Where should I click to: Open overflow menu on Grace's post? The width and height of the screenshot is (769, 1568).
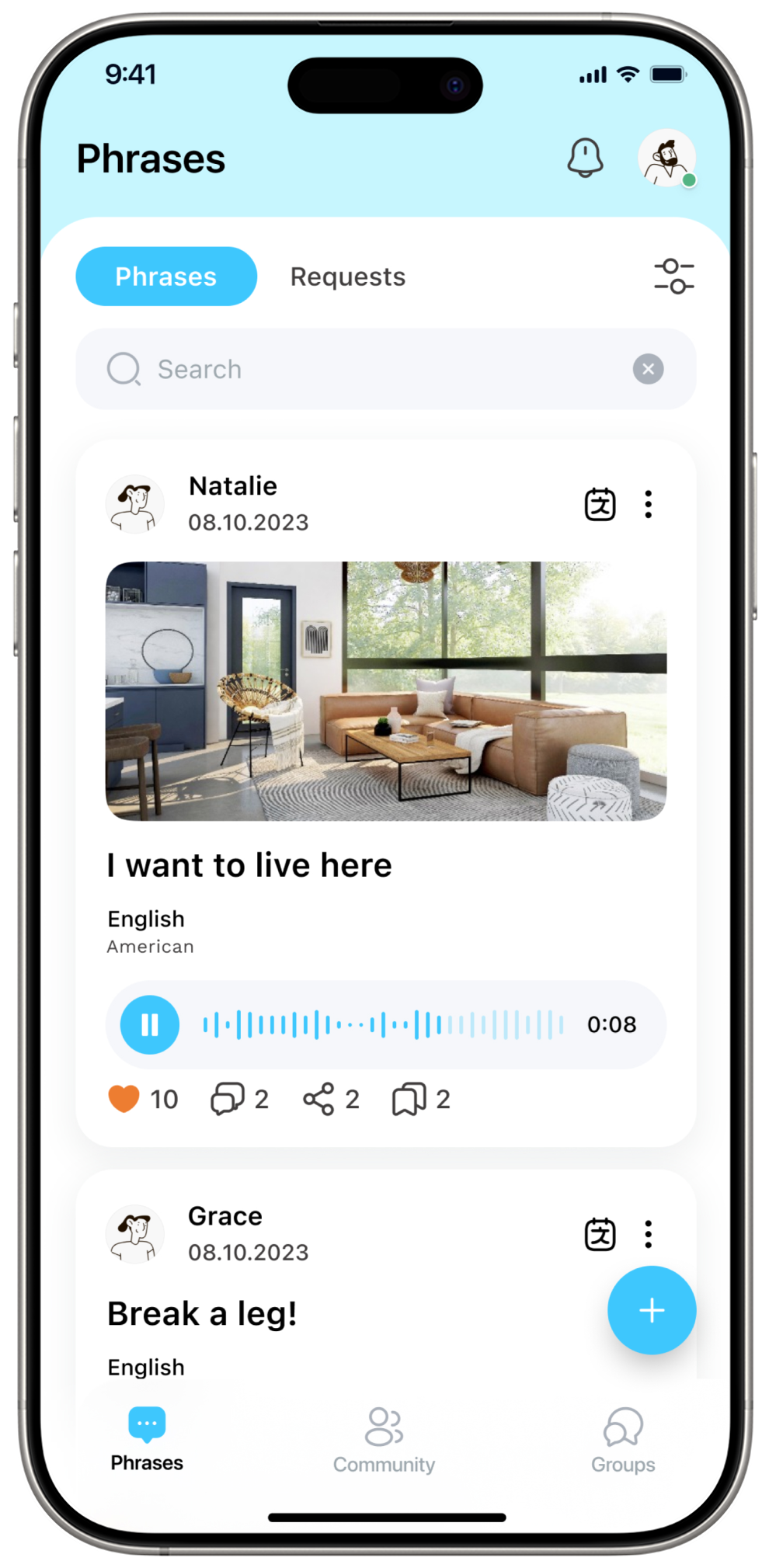(x=648, y=1234)
